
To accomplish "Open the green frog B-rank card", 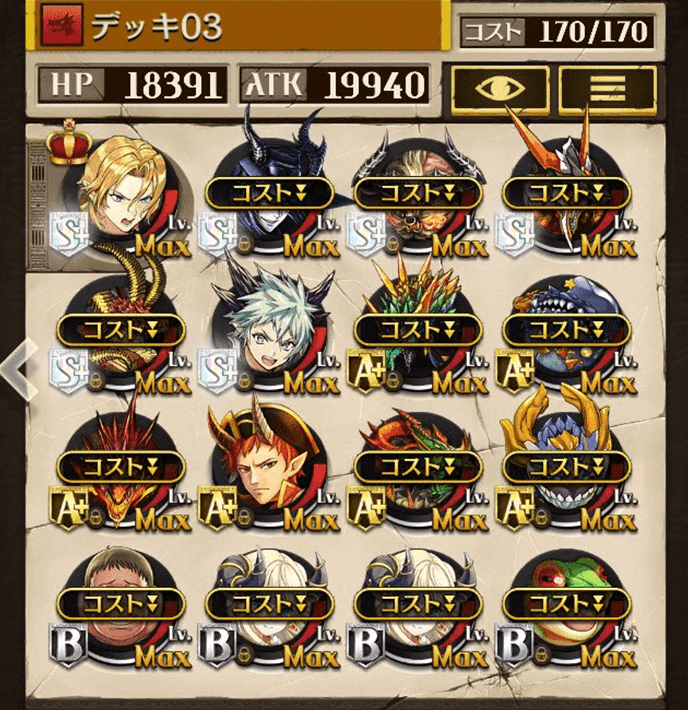I will tap(567, 604).
